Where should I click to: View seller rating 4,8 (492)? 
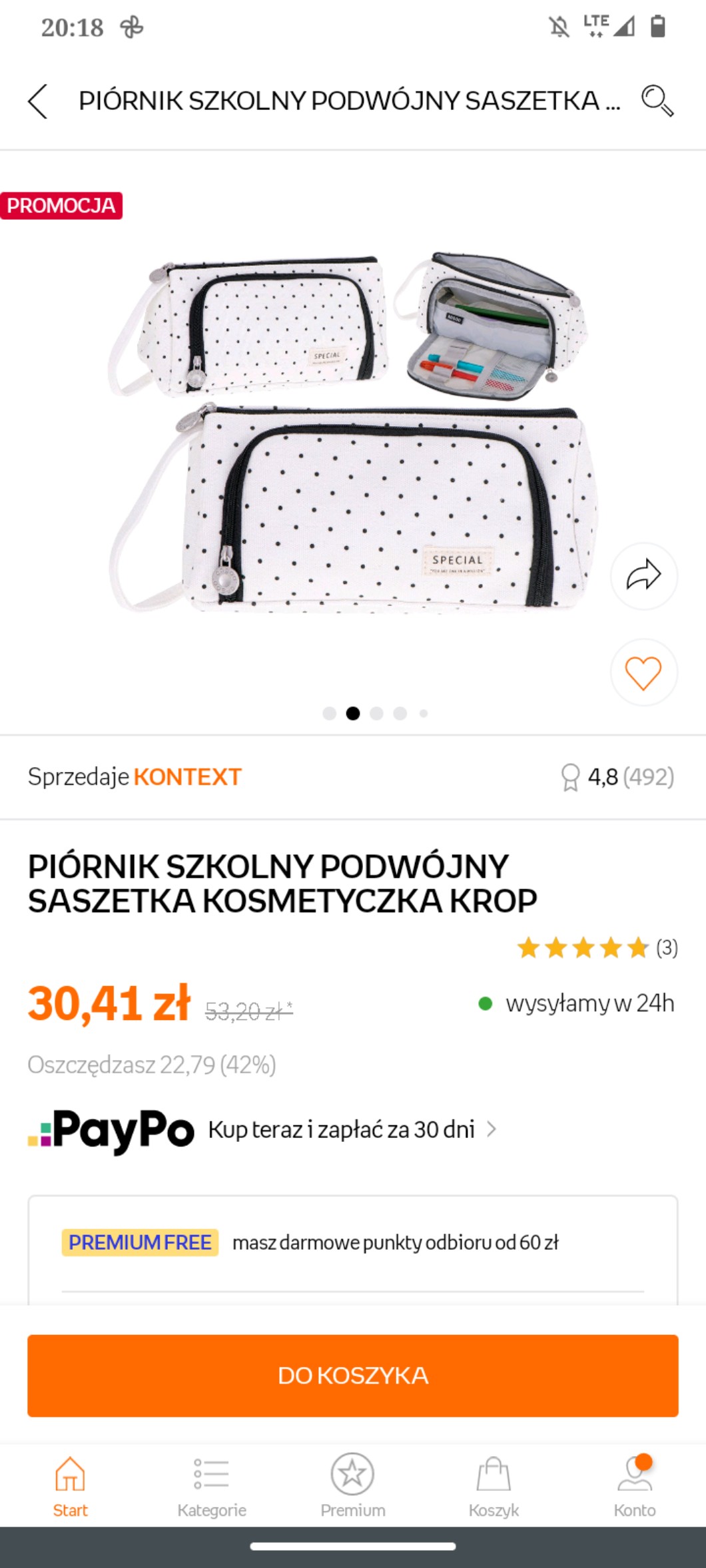coord(618,777)
